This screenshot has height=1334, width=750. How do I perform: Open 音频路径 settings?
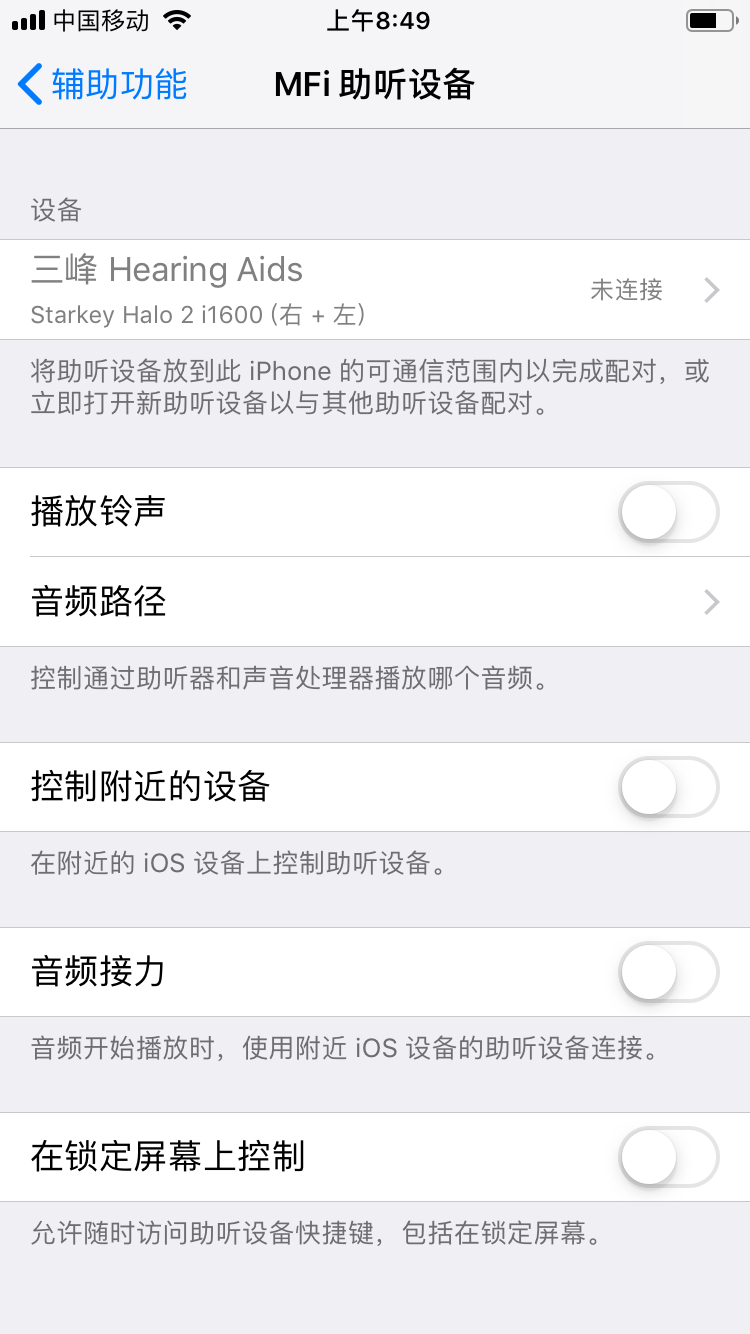point(375,602)
